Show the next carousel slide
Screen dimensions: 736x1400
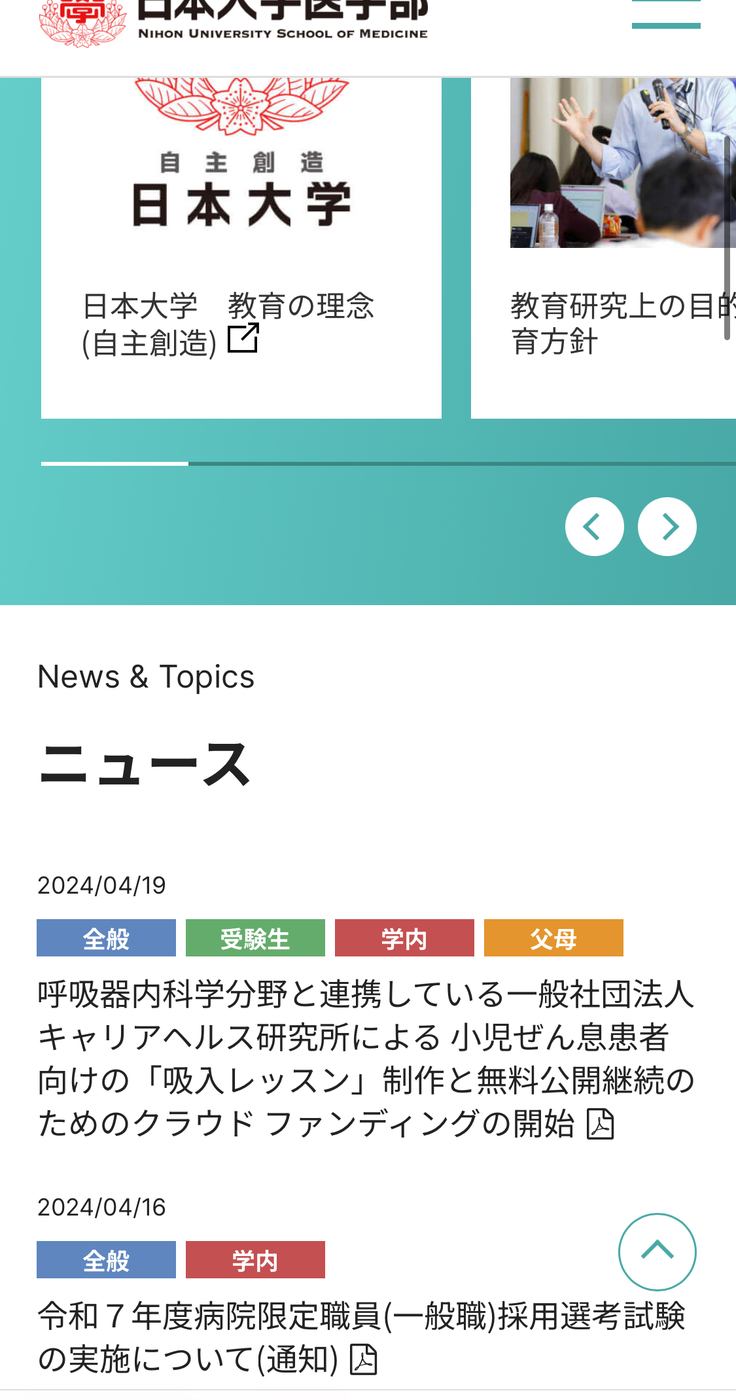(667, 527)
